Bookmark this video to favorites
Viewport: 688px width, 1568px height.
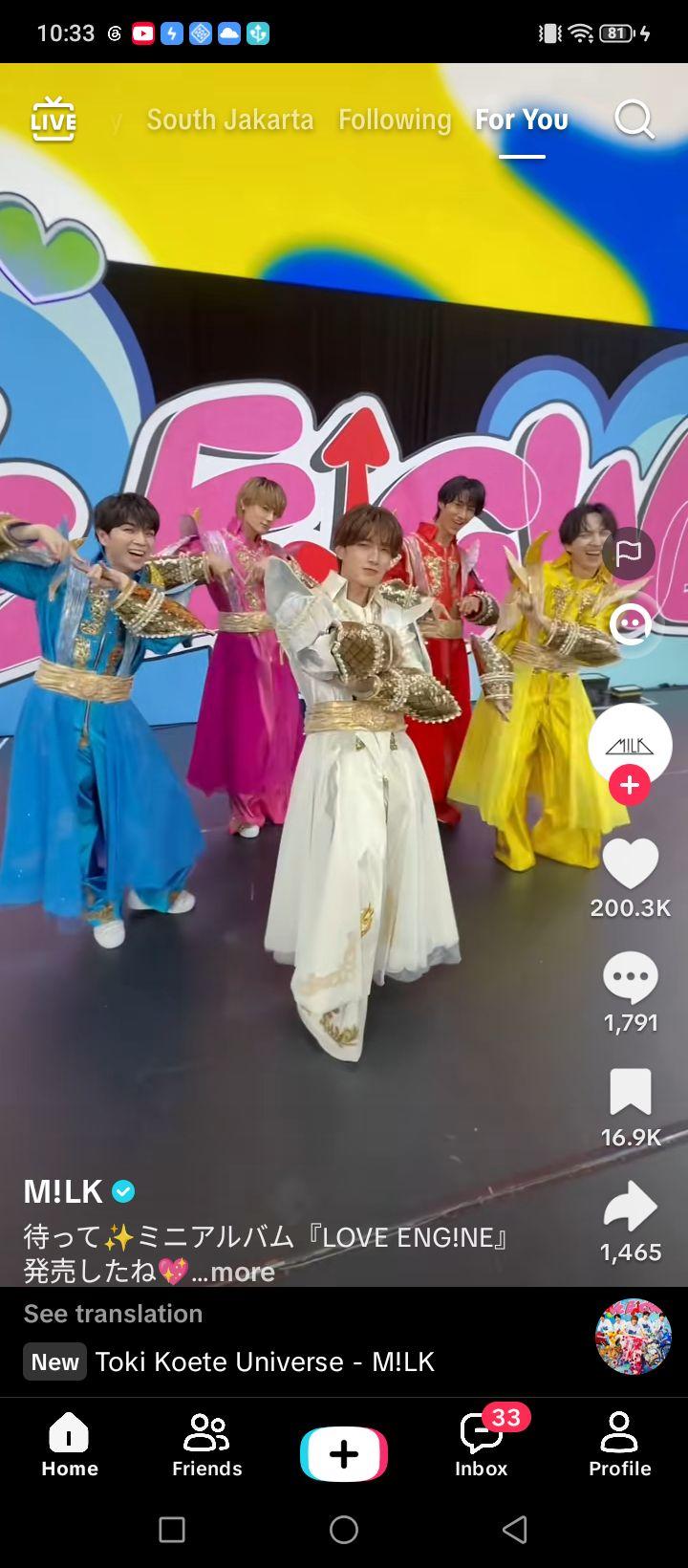click(631, 1092)
